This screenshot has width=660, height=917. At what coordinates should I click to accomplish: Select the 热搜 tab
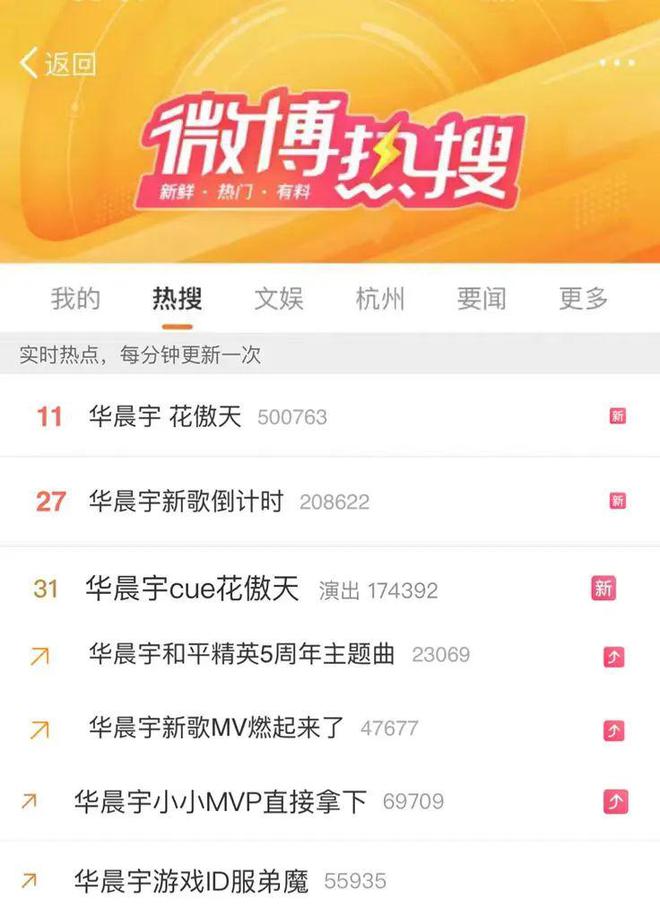[x=177, y=298]
